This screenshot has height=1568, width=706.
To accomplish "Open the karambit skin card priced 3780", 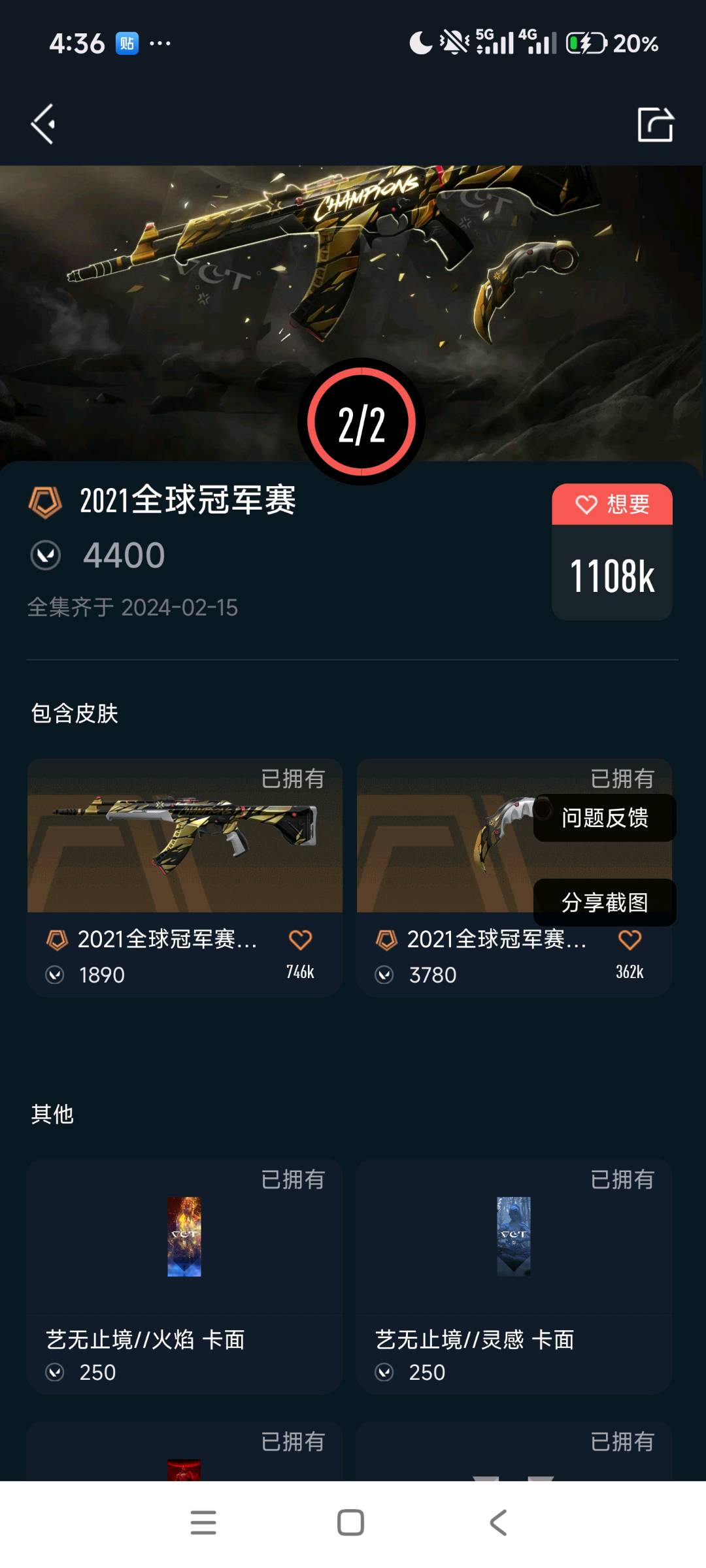I will pos(514,877).
